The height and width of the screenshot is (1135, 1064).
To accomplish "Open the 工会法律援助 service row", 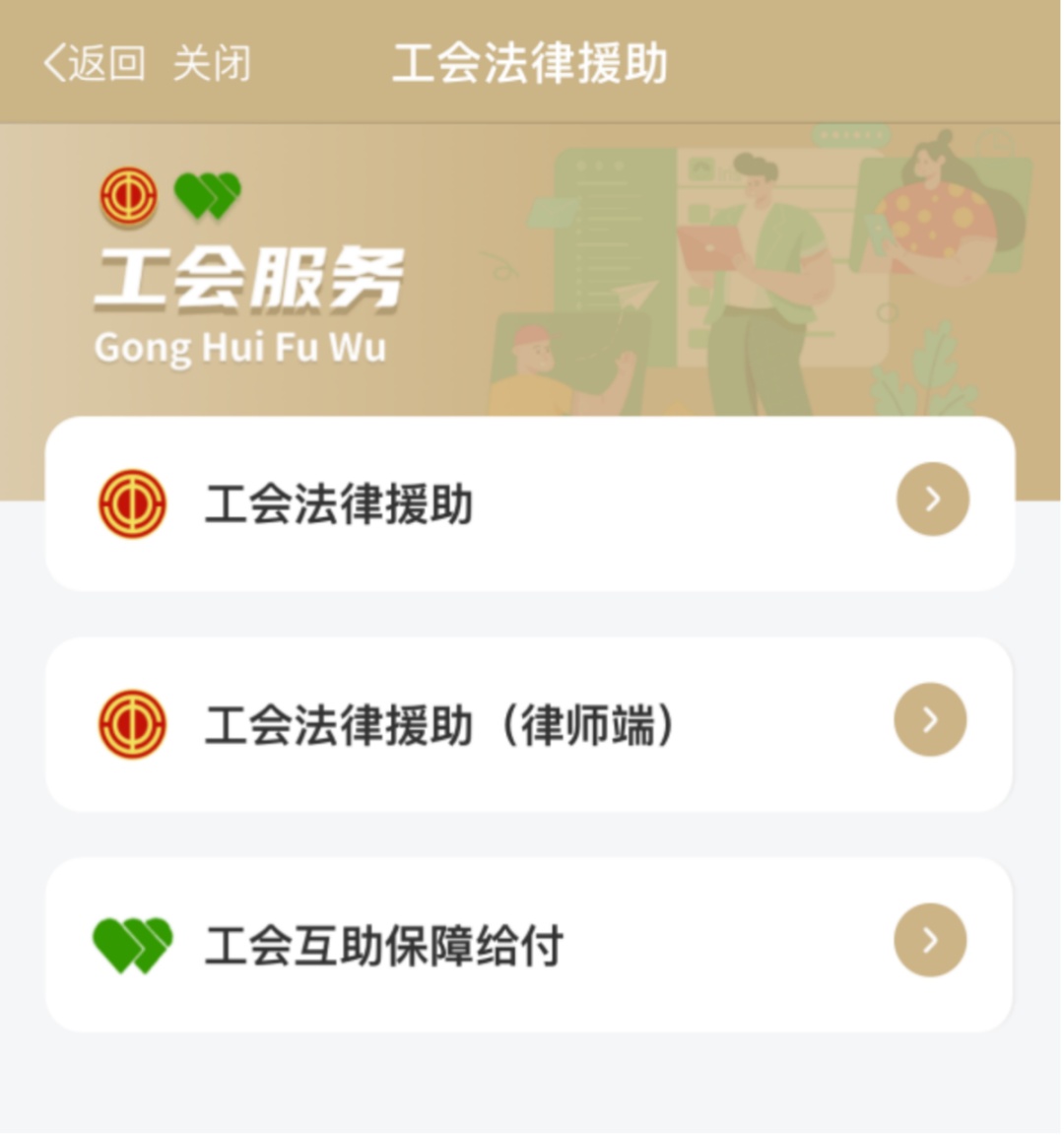I will click(x=530, y=503).
